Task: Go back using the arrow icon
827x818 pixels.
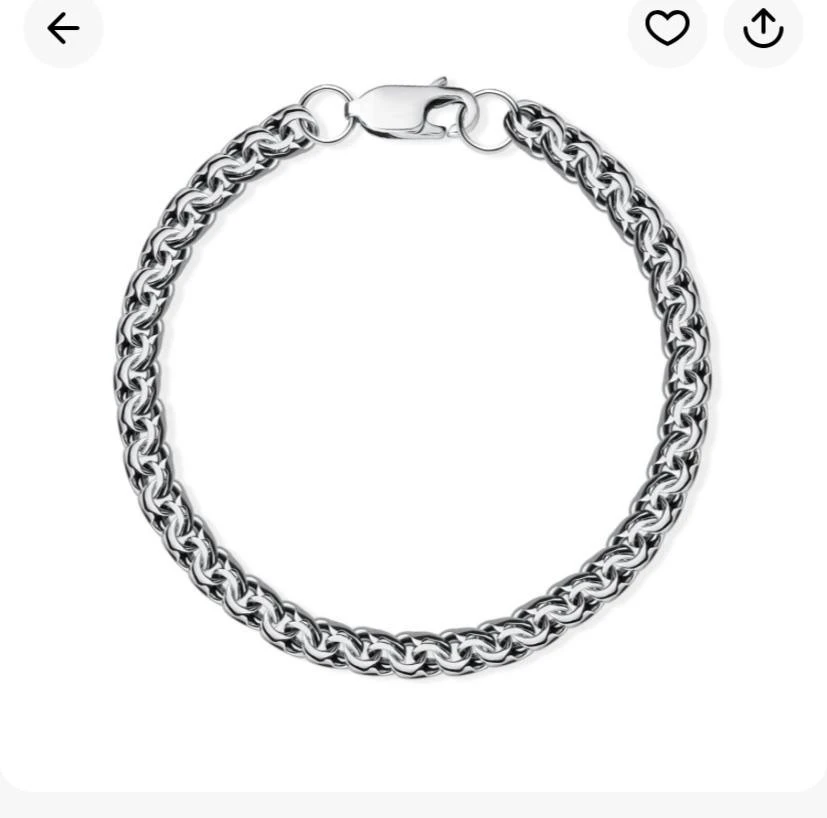Action: tap(63, 28)
